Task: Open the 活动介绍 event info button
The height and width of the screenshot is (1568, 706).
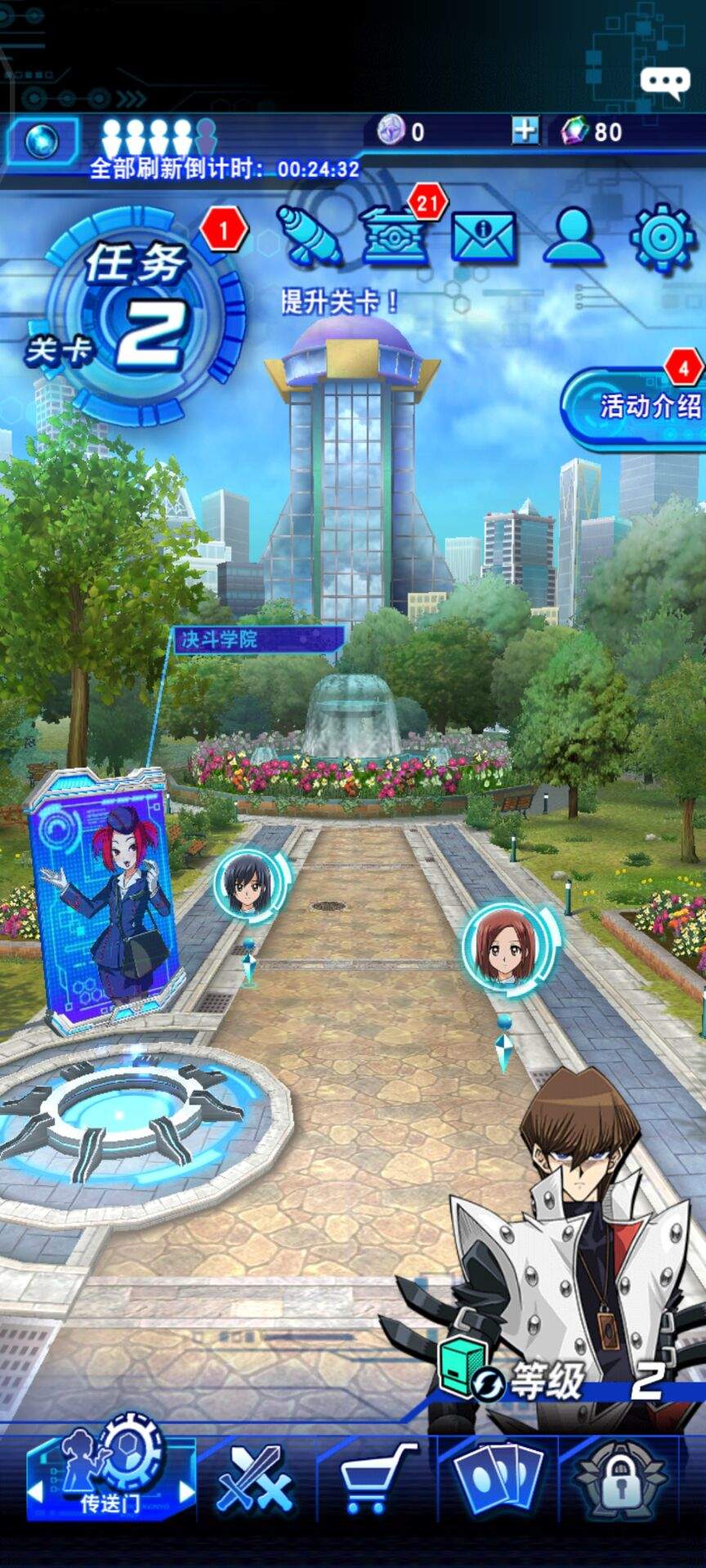Action: 637,406
